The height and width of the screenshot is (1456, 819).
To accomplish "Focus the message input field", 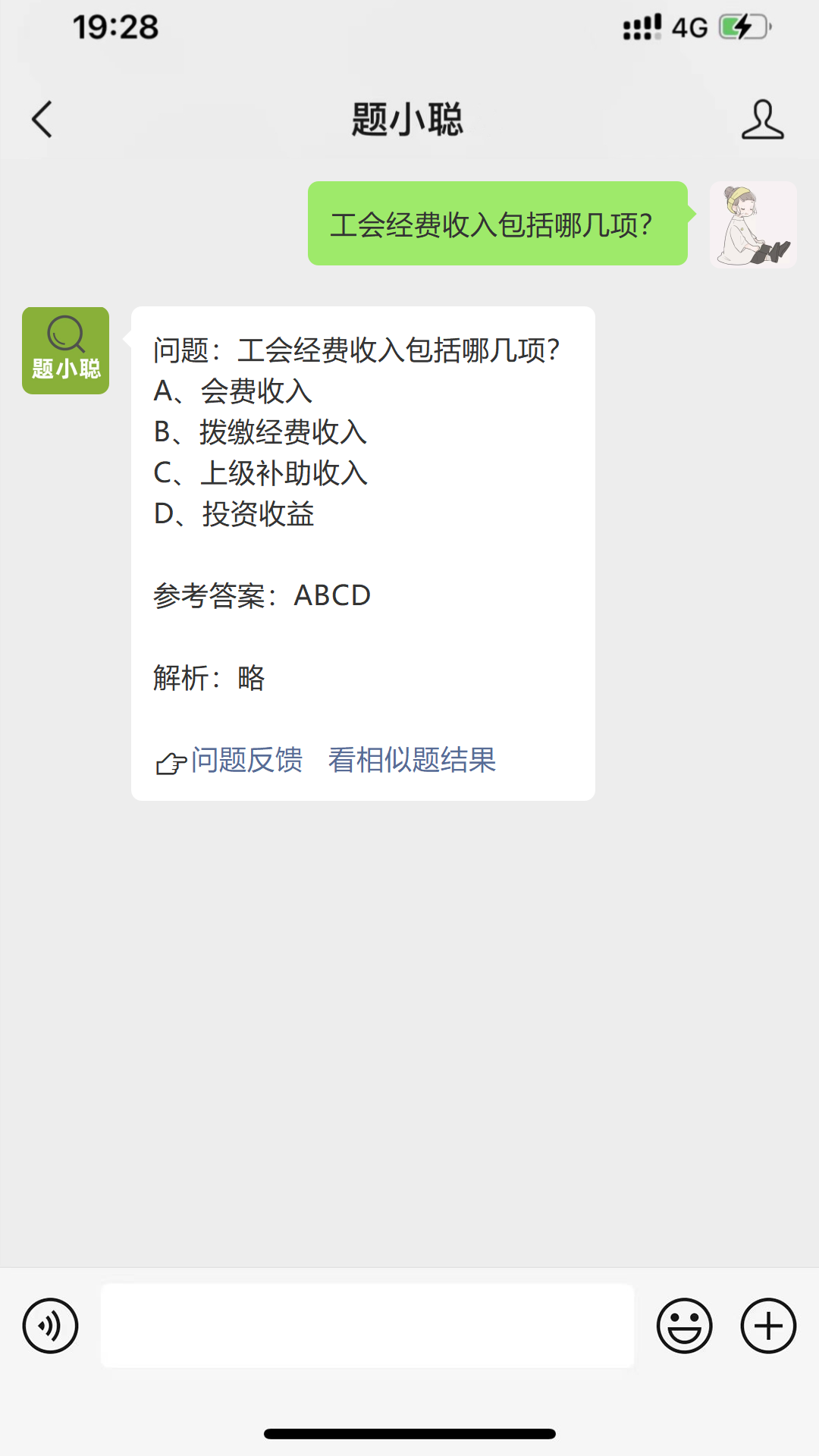I will coord(367,1326).
